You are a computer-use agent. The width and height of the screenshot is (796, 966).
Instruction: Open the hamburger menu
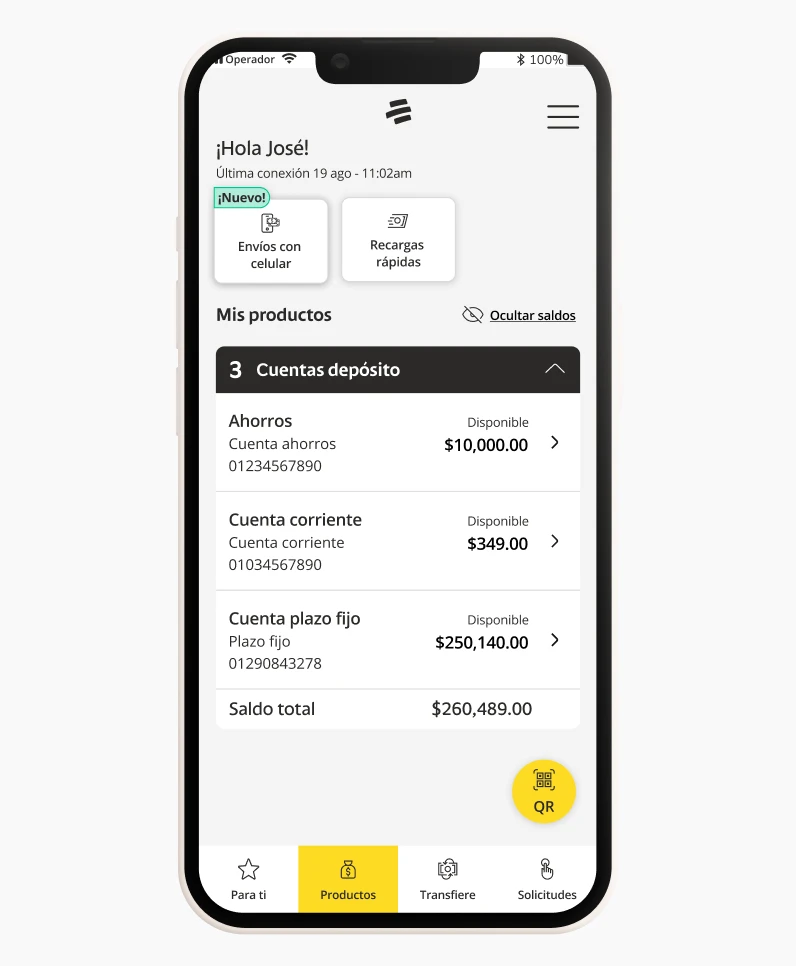pos(563,117)
